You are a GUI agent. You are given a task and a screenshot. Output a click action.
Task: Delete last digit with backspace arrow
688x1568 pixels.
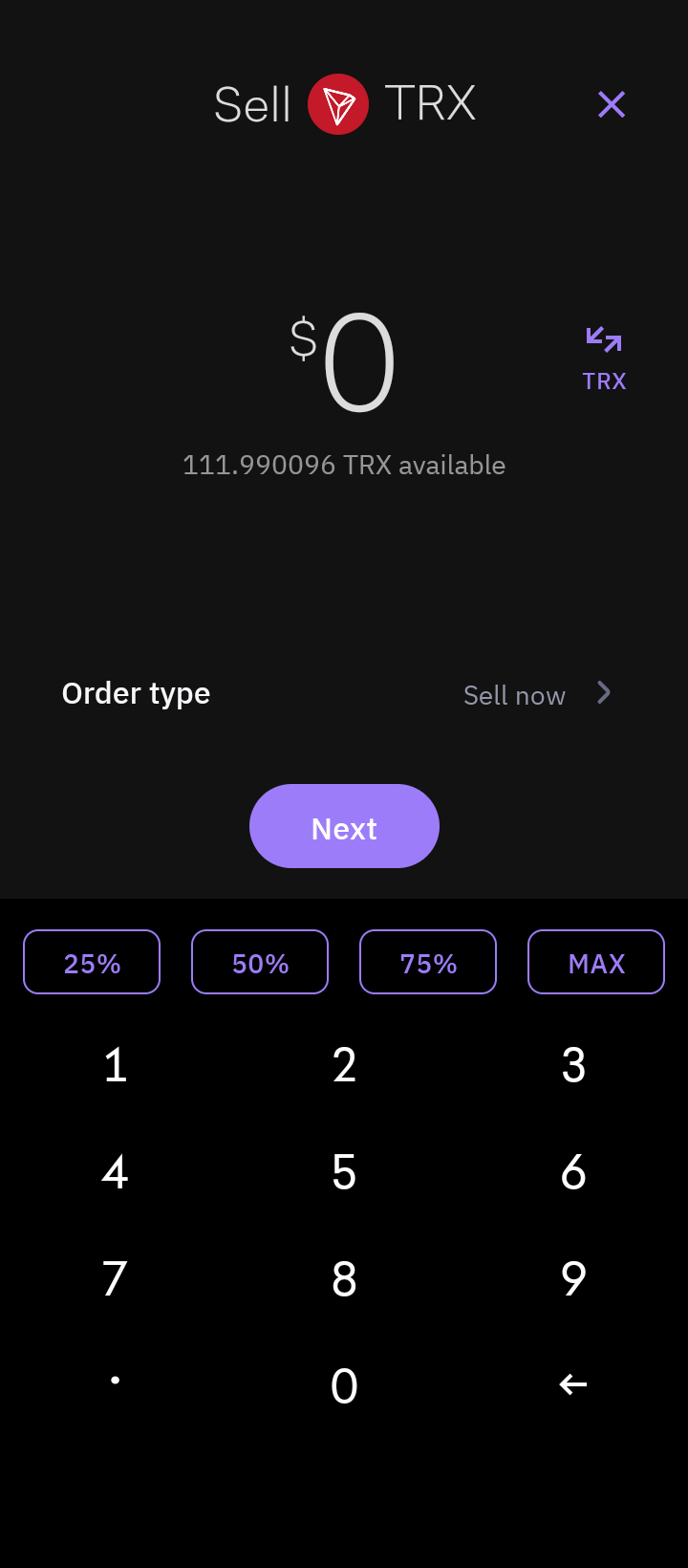573,1384
